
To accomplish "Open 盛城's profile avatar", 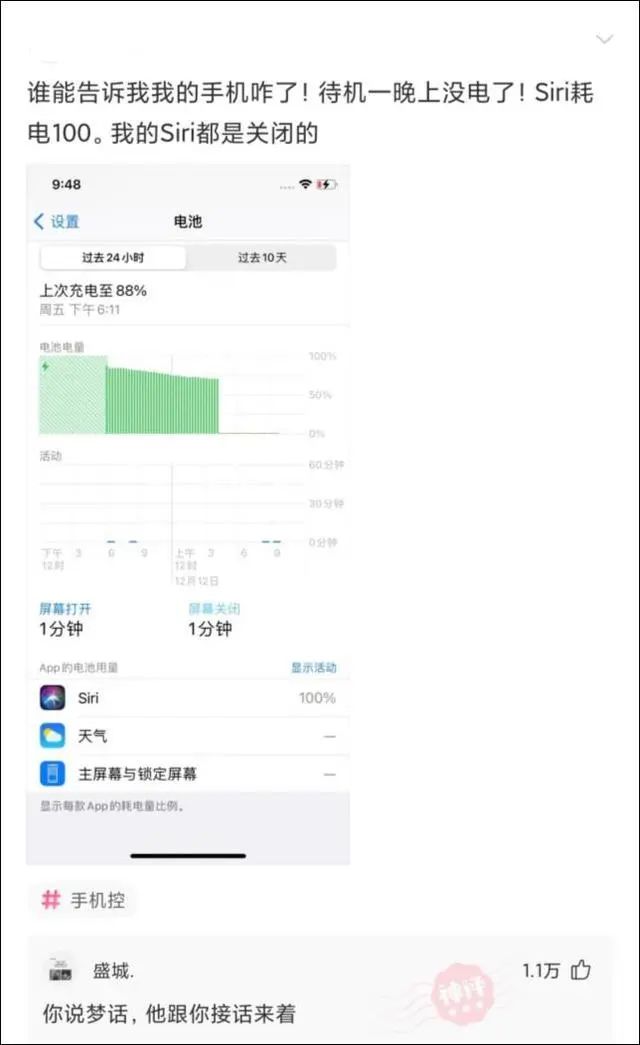I will tap(60, 970).
